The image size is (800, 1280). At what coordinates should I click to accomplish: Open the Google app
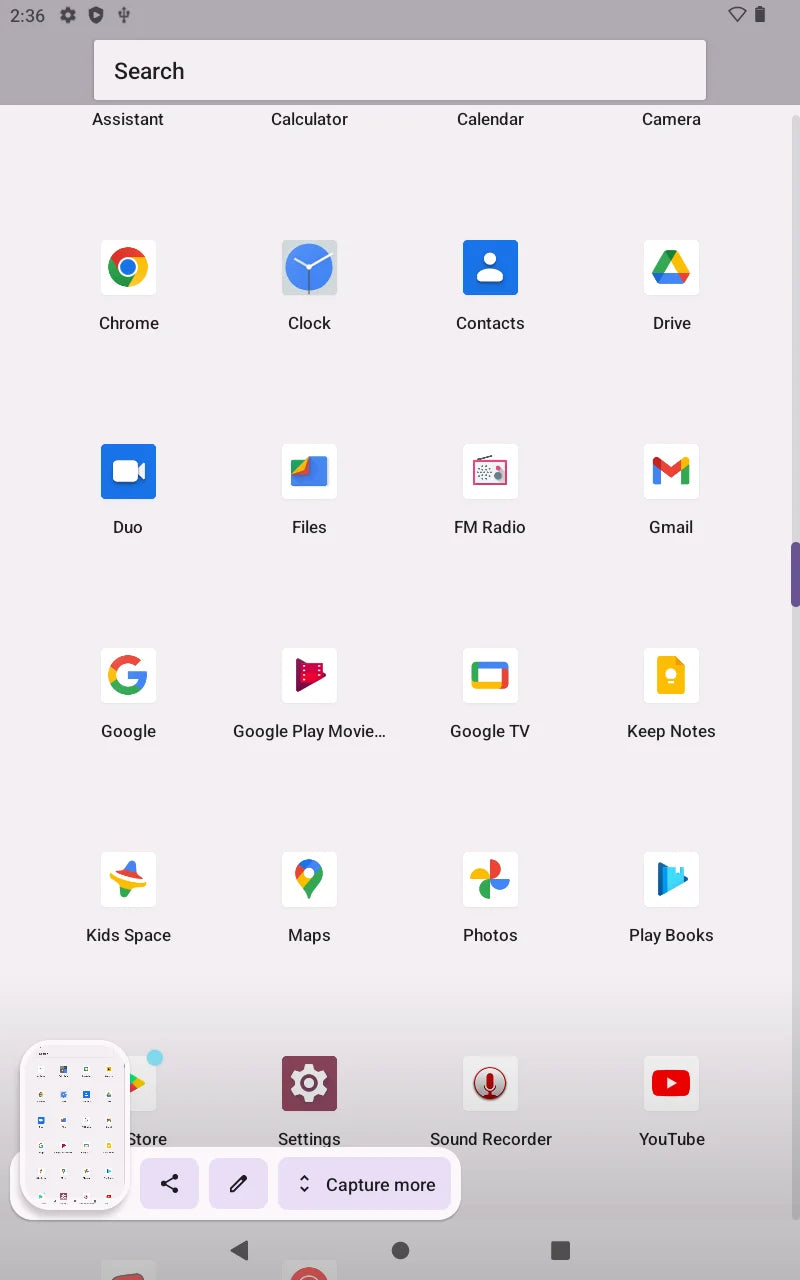128,676
